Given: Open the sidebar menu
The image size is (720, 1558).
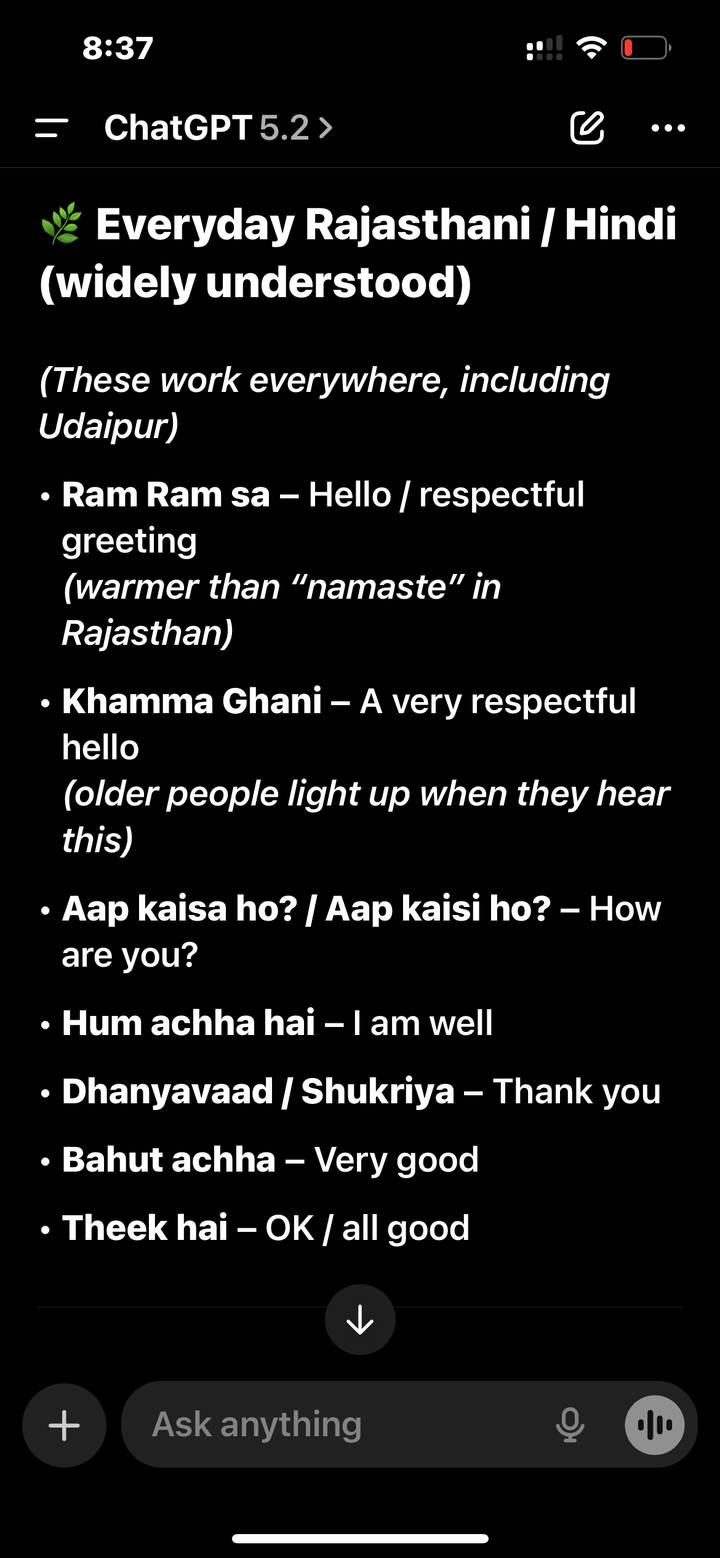Looking at the screenshot, I should click(x=51, y=128).
